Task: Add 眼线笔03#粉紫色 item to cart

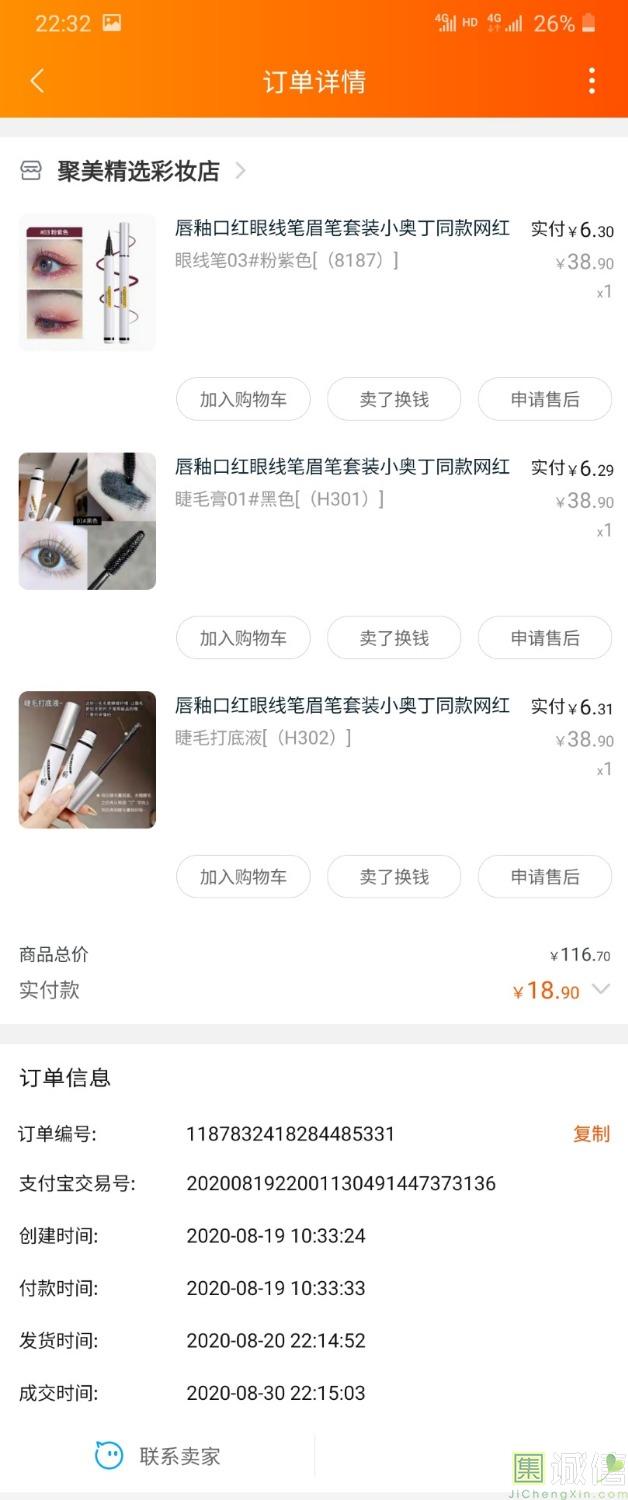Action: coord(243,399)
